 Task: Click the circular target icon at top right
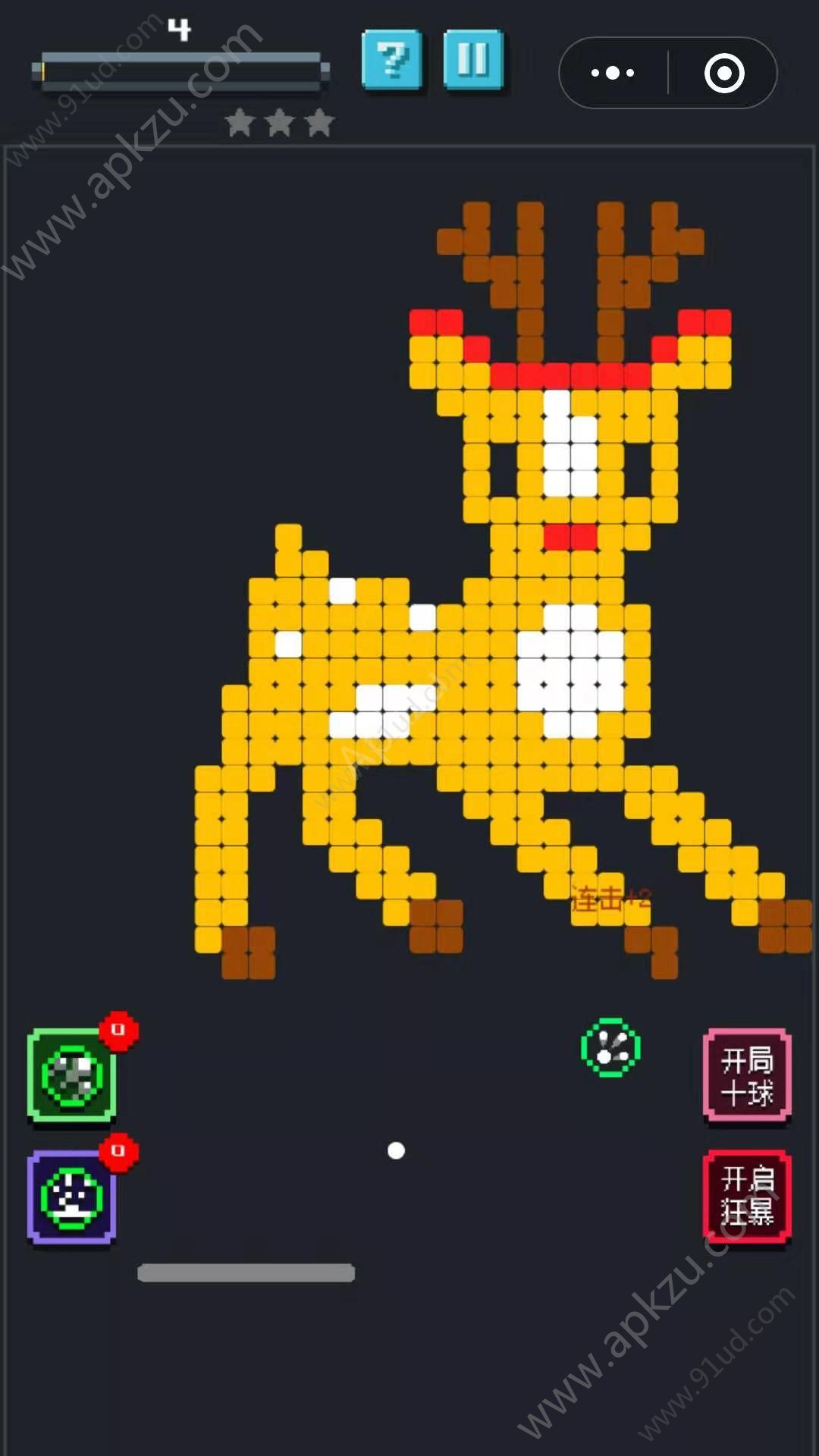(x=723, y=73)
